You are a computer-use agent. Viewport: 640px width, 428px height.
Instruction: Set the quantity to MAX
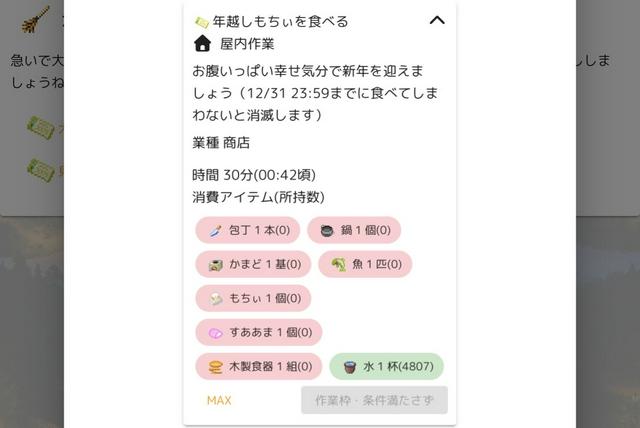(x=219, y=400)
